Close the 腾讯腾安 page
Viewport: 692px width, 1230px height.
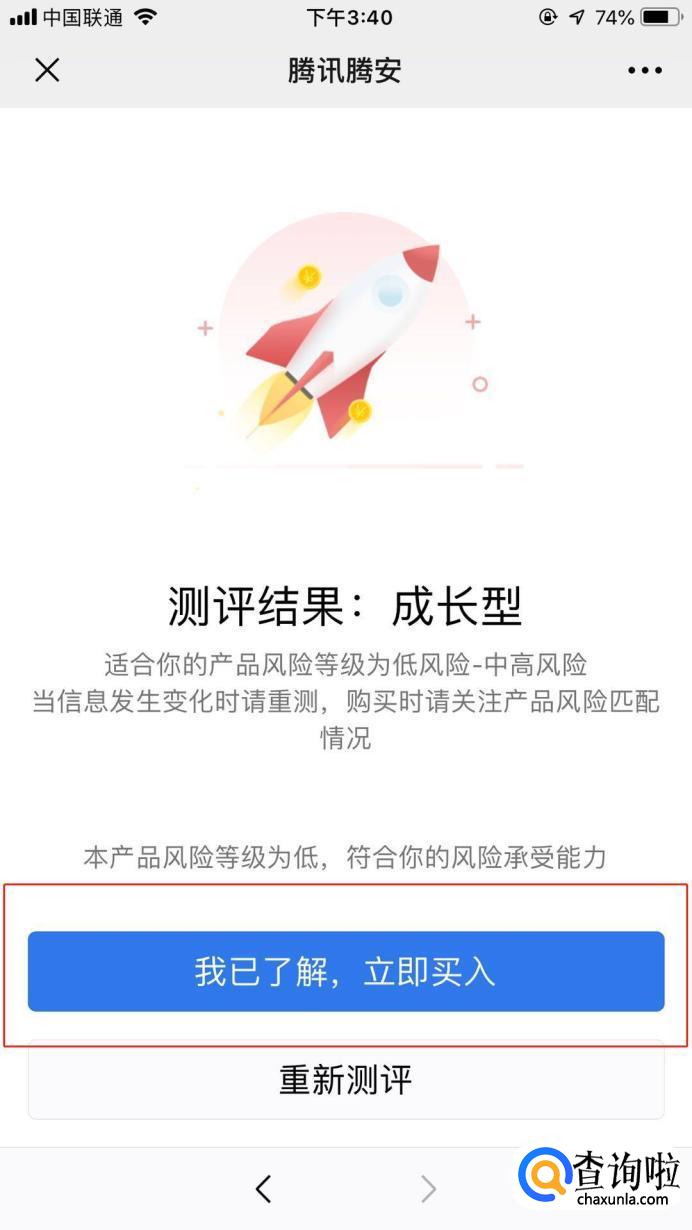[x=47, y=70]
